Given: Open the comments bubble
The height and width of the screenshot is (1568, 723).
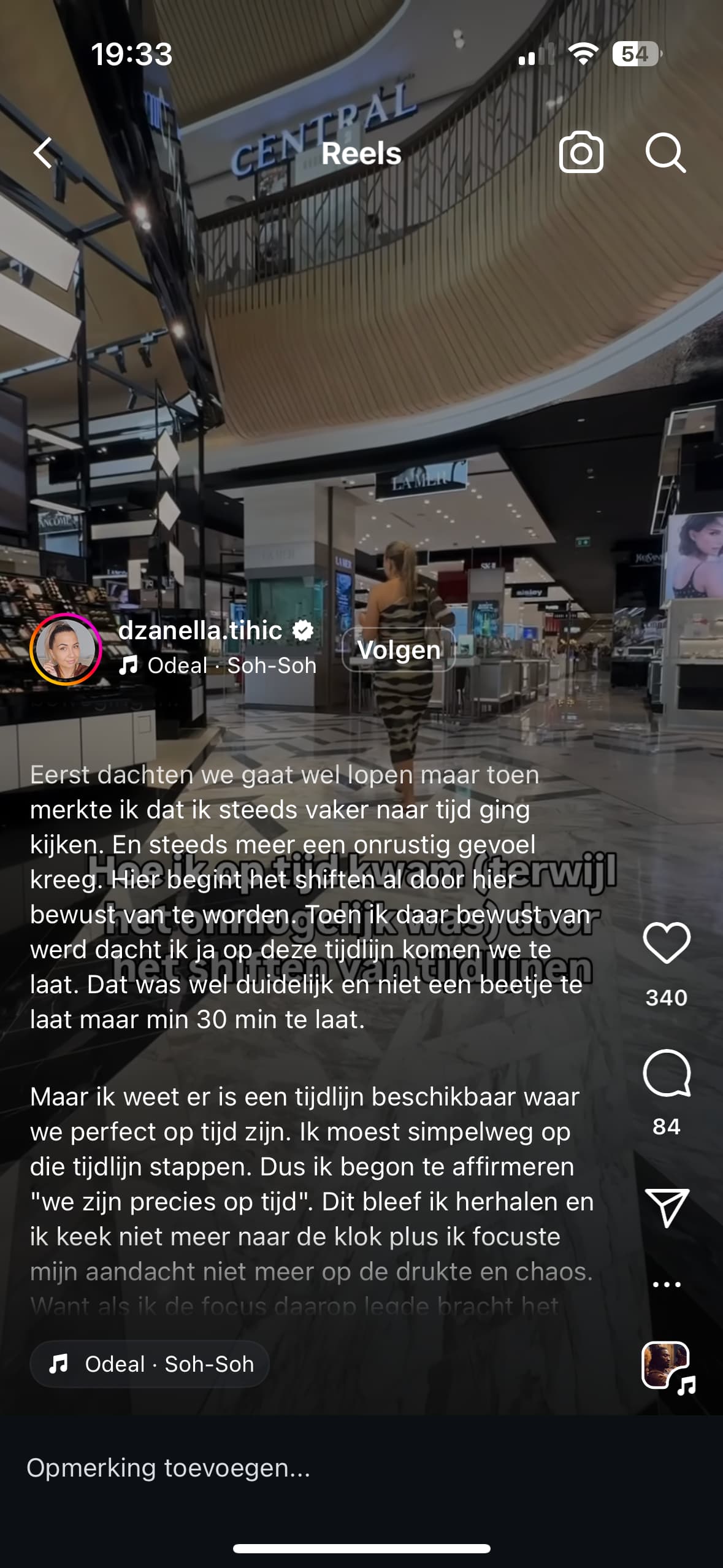Looking at the screenshot, I should click(x=667, y=1073).
